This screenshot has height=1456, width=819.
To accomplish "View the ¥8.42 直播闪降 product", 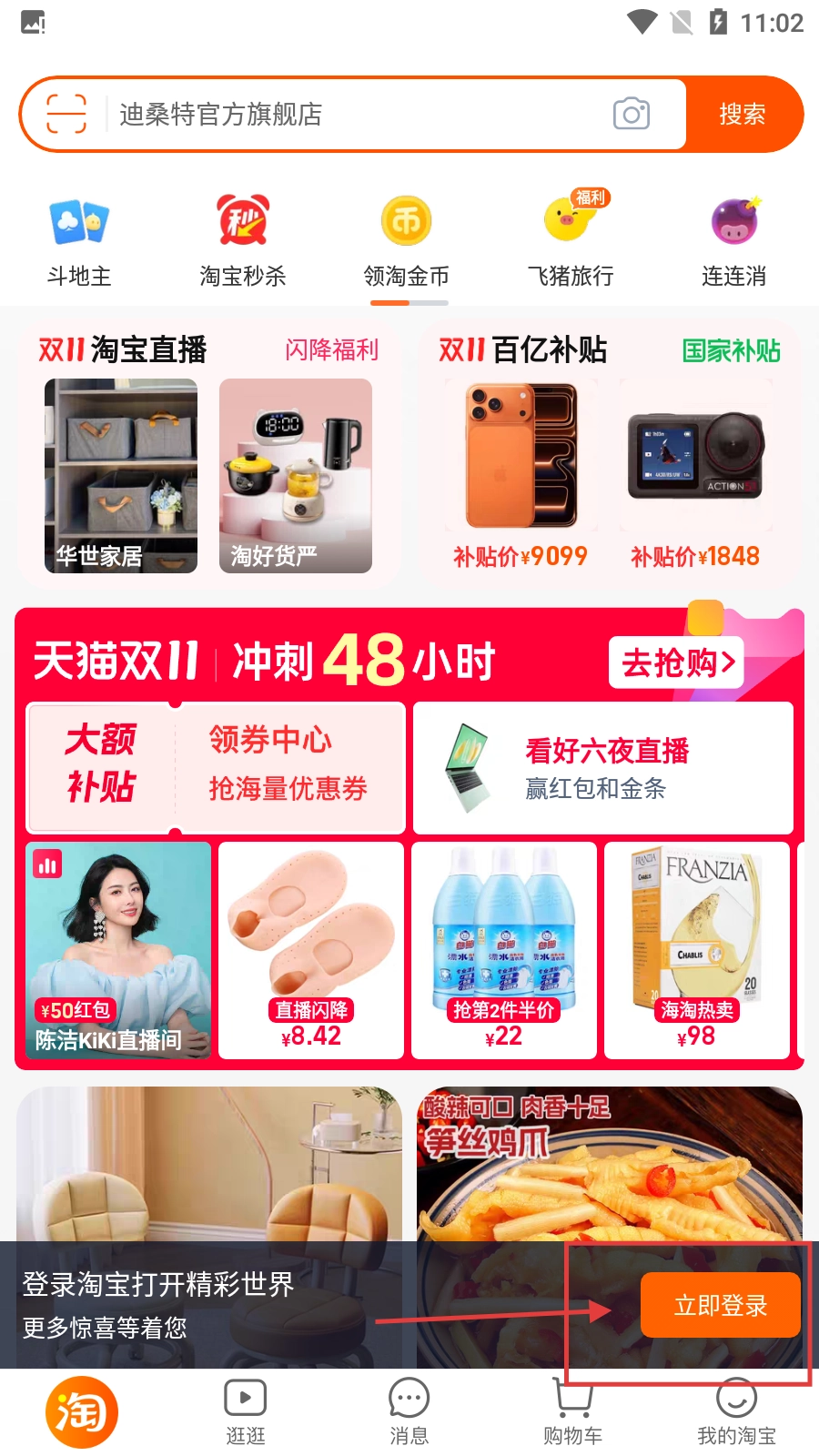I will click(311, 949).
